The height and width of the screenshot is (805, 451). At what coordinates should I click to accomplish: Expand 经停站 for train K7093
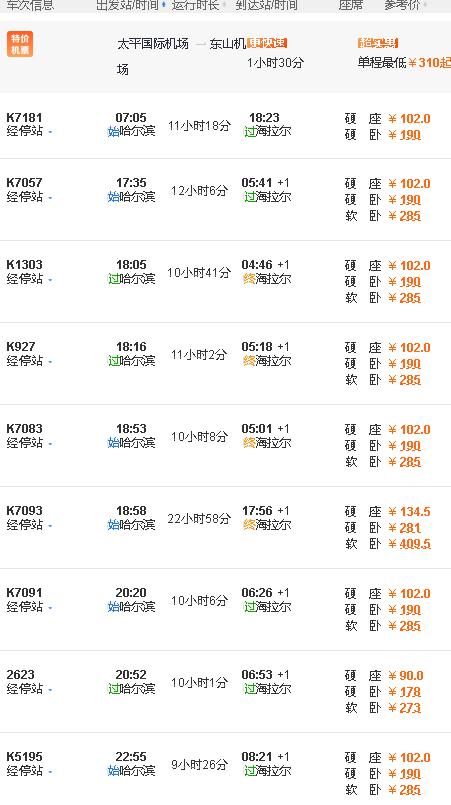click(29, 525)
